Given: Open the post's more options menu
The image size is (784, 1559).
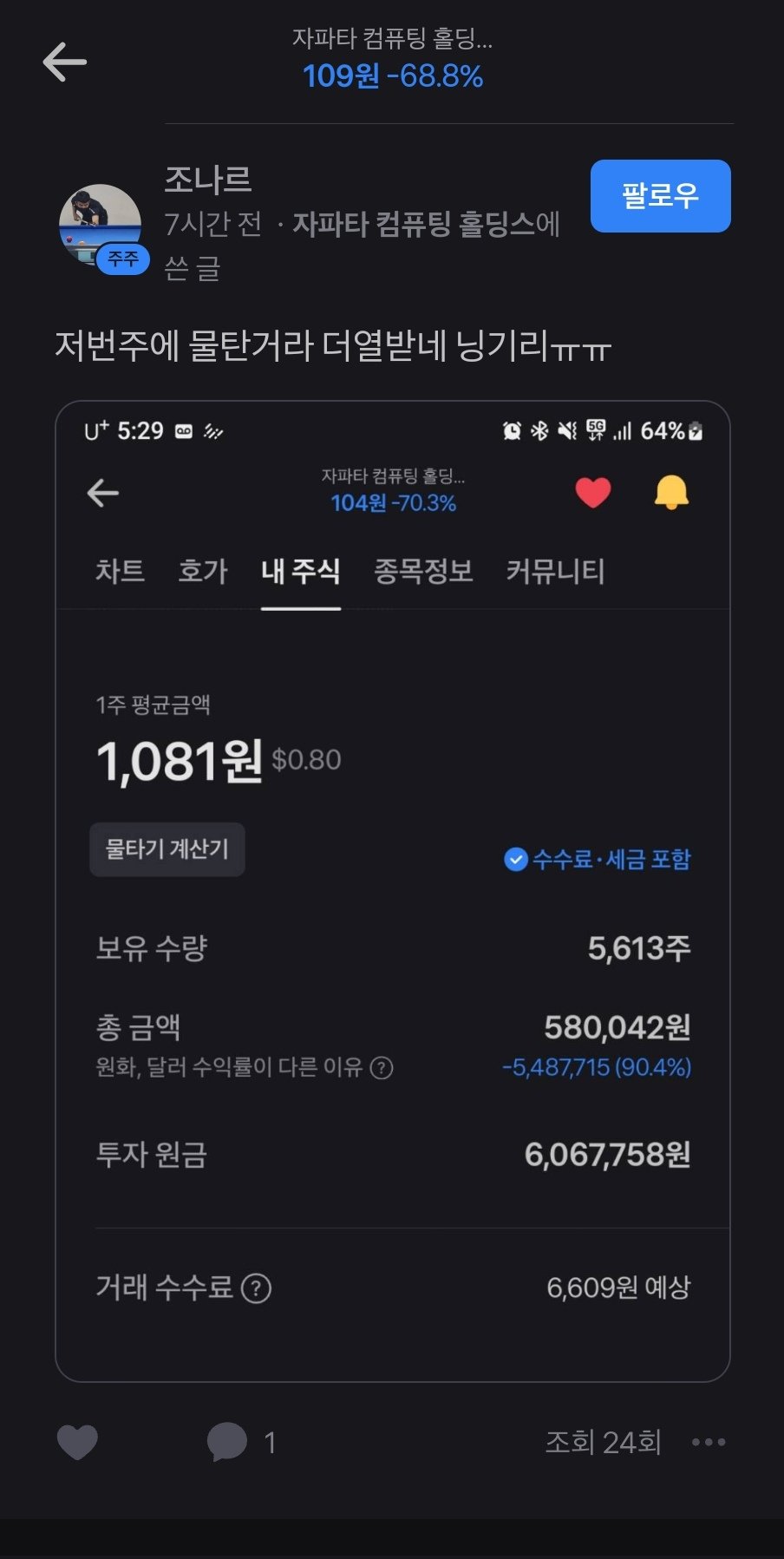Looking at the screenshot, I should coord(709,1442).
